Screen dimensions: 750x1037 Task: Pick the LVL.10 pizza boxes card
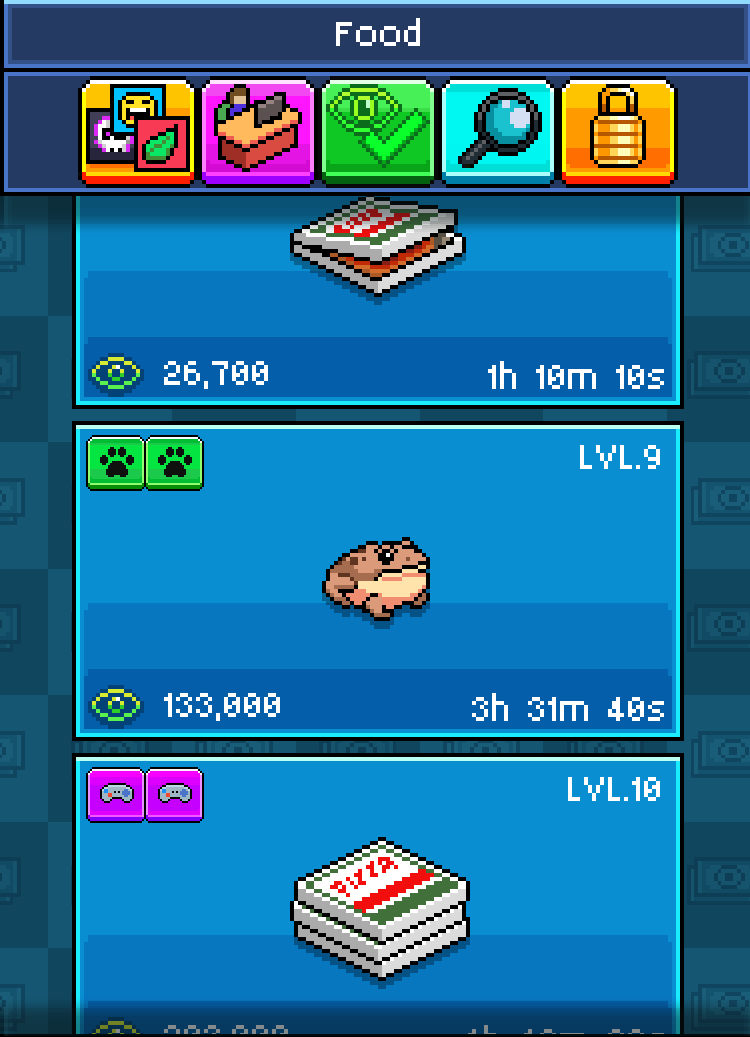378,895
